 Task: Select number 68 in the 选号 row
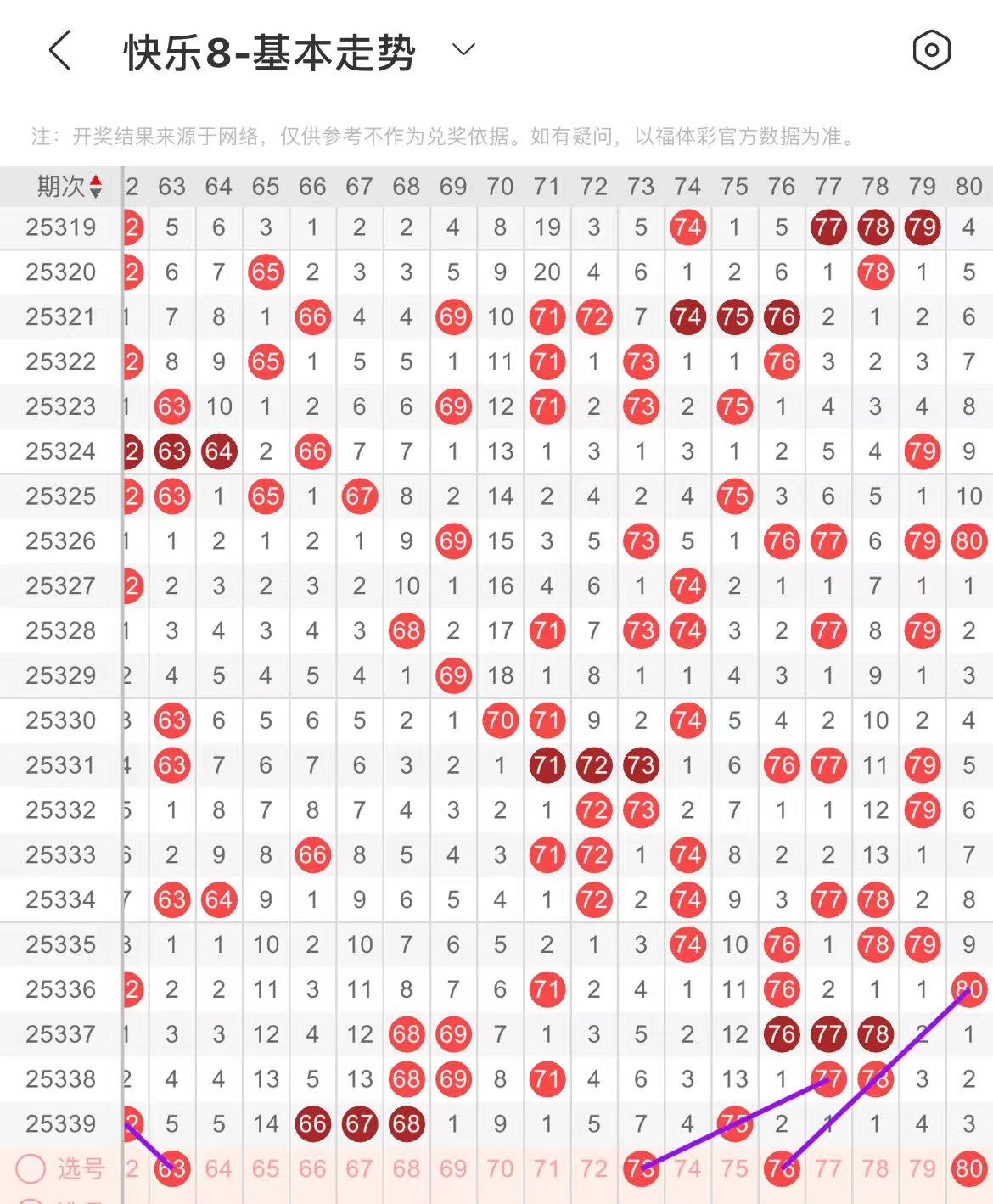pos(407,1168)
